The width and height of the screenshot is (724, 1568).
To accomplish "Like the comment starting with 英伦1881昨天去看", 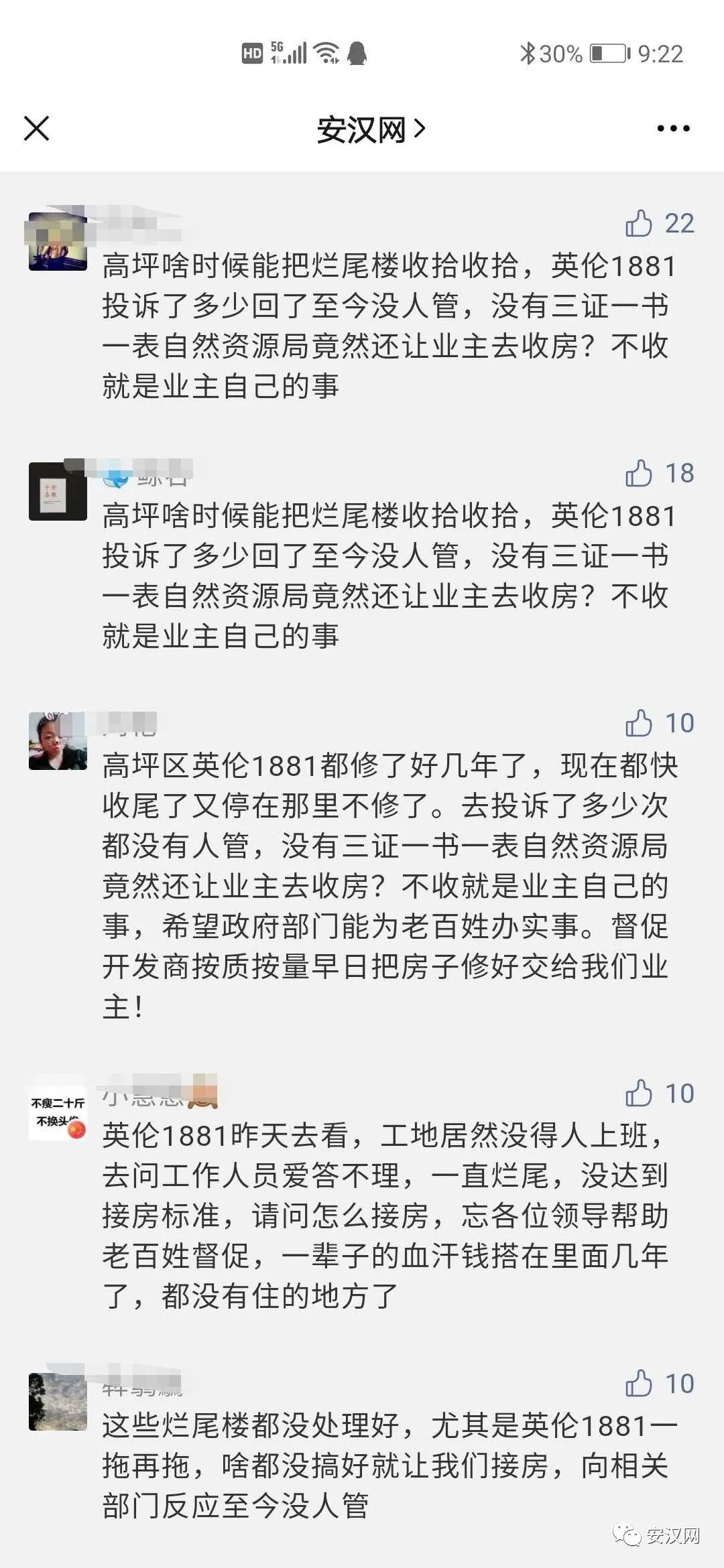I will coord(639,1094).
